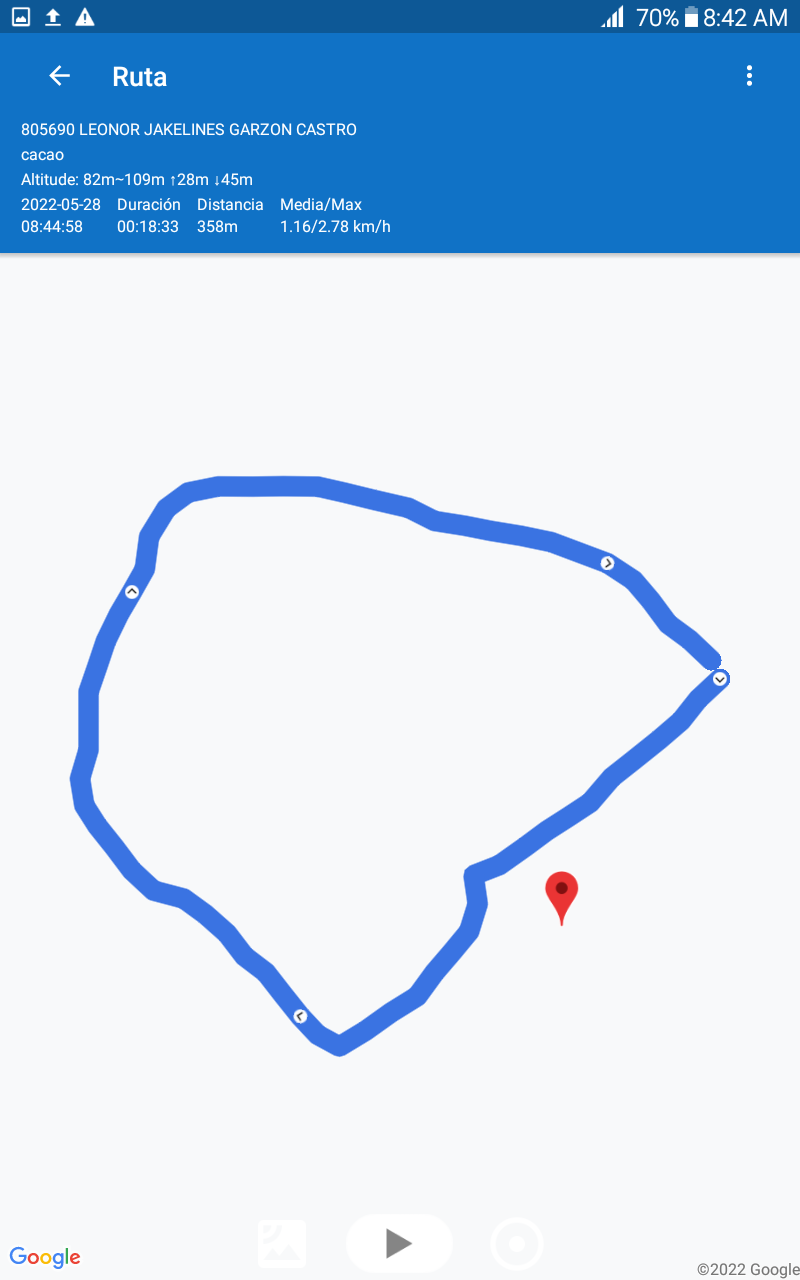Viewport: 800px width, 1280px height.
Task: Tap the red location pin marker
Action: [x=561, y=893]
